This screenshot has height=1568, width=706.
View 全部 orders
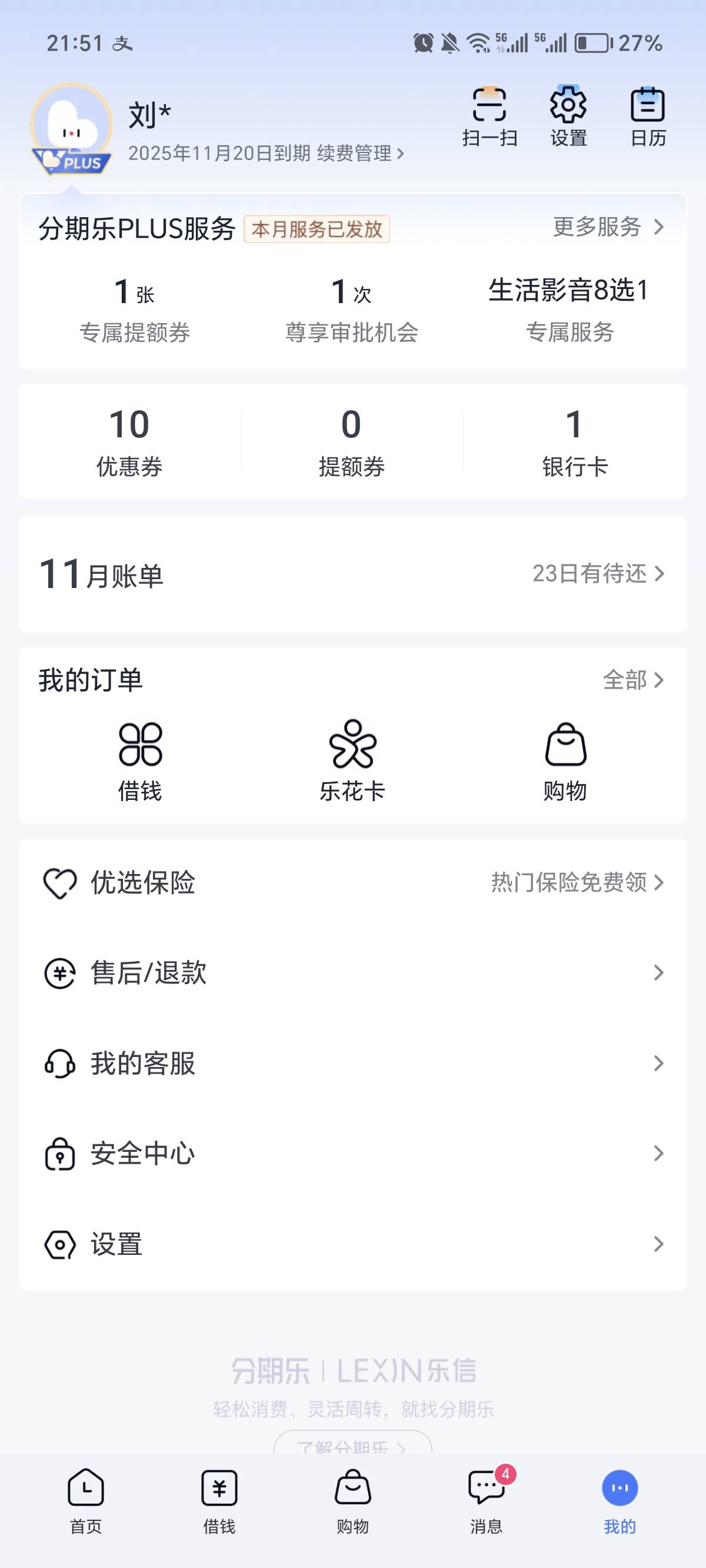coord(633,680)
